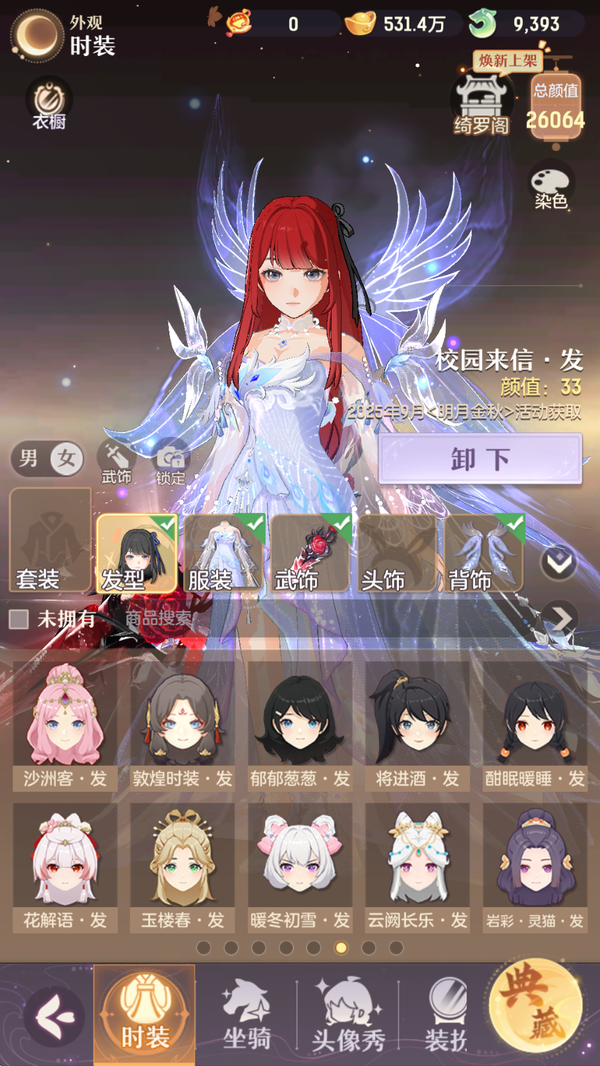The height and width of the screenshot is (1066, 600).
Task: Select the 背饰 category
Action: pos(485,553)
